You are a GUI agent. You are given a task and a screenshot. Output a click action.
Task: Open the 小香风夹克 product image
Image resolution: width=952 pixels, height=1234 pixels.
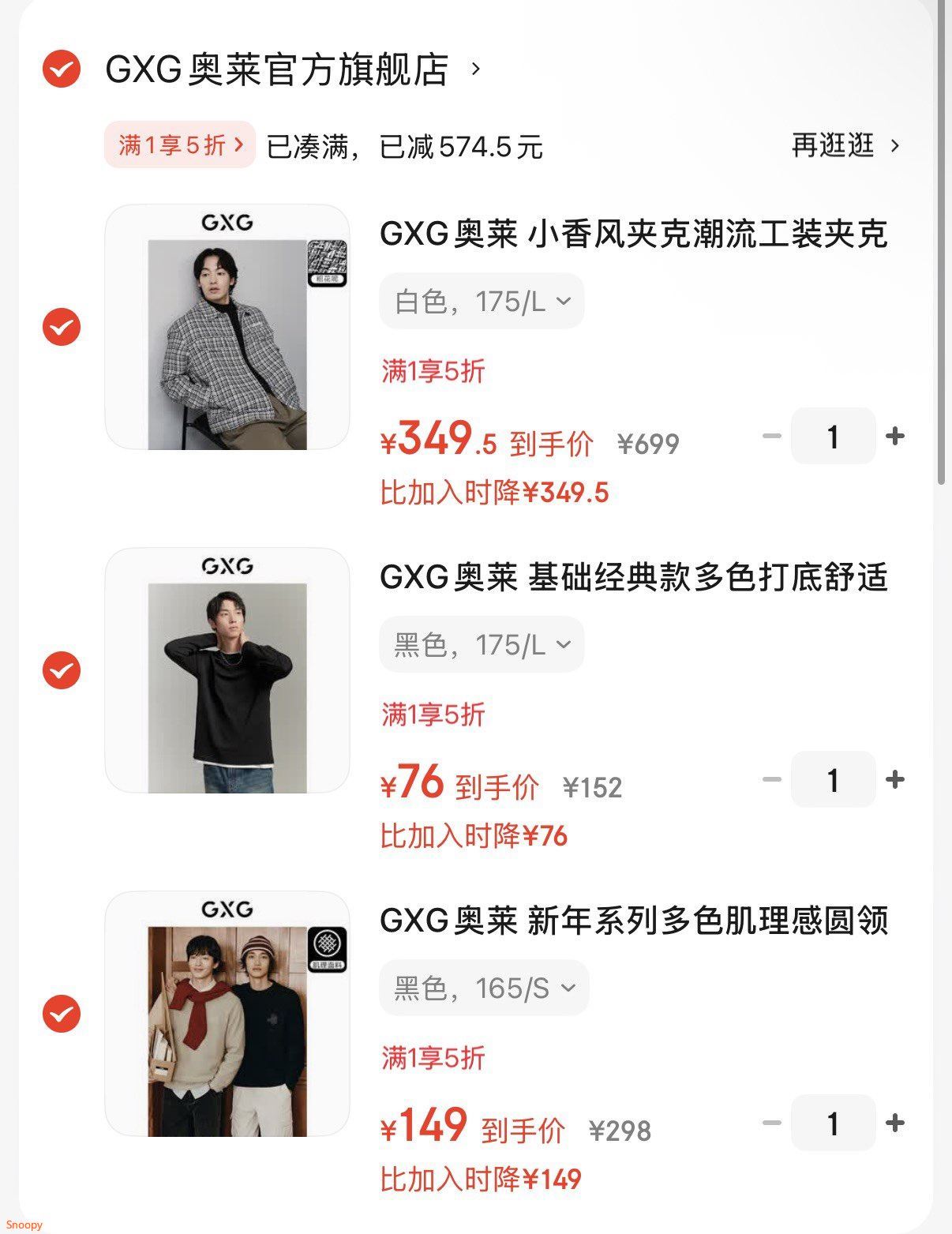pyautogui.click(x=227, y=327)
